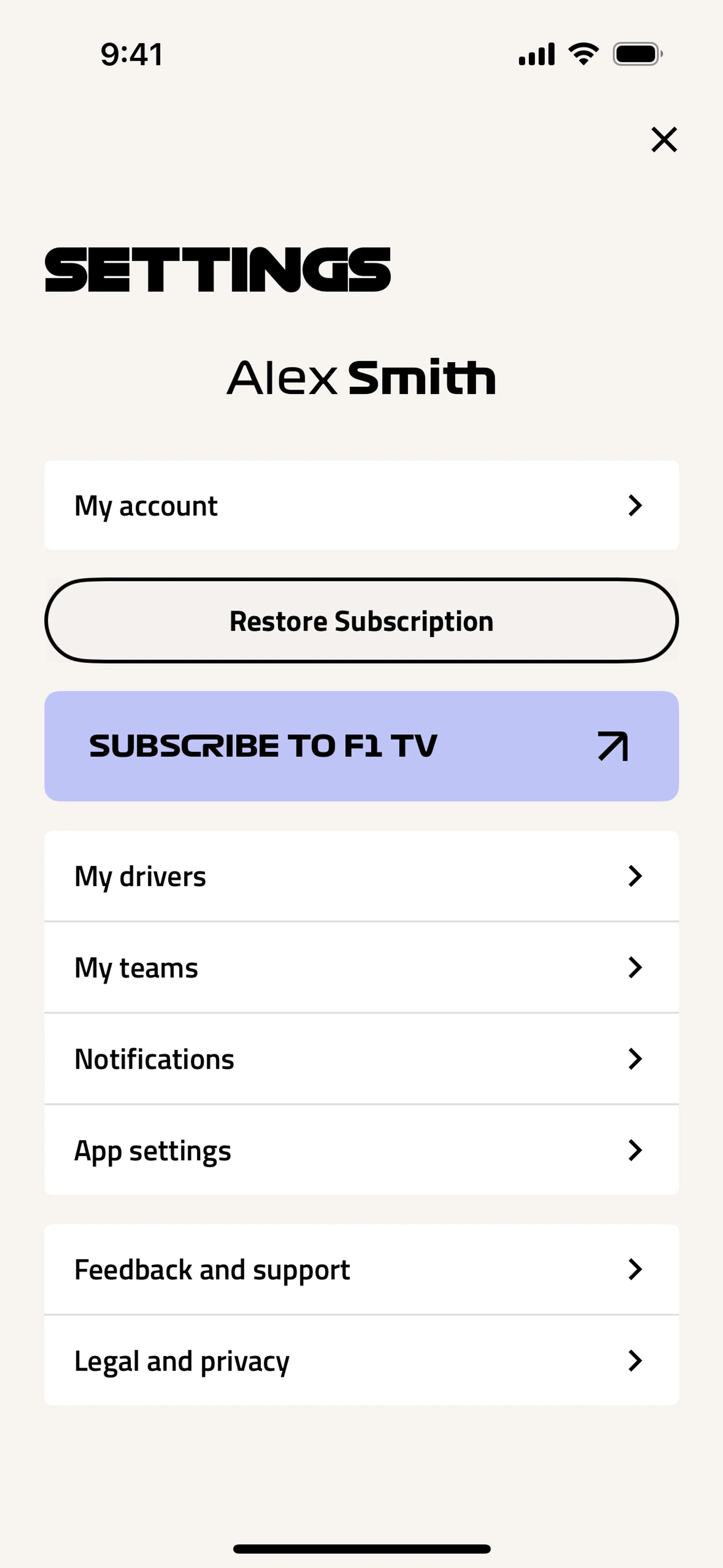Tap Restore Subscription button
The width and height of the screenshot is (723, 1568).
tap(361, 620)
